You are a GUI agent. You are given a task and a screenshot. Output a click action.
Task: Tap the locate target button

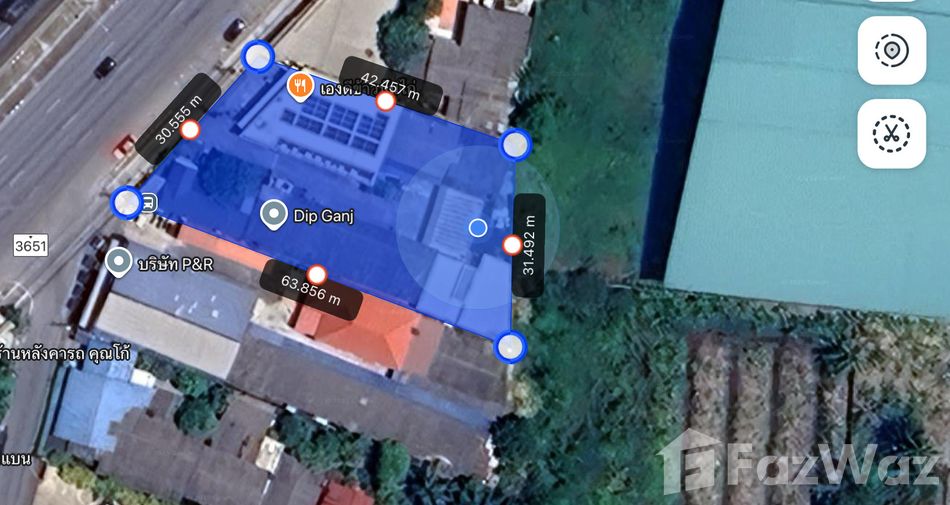[x=891, y=51]
